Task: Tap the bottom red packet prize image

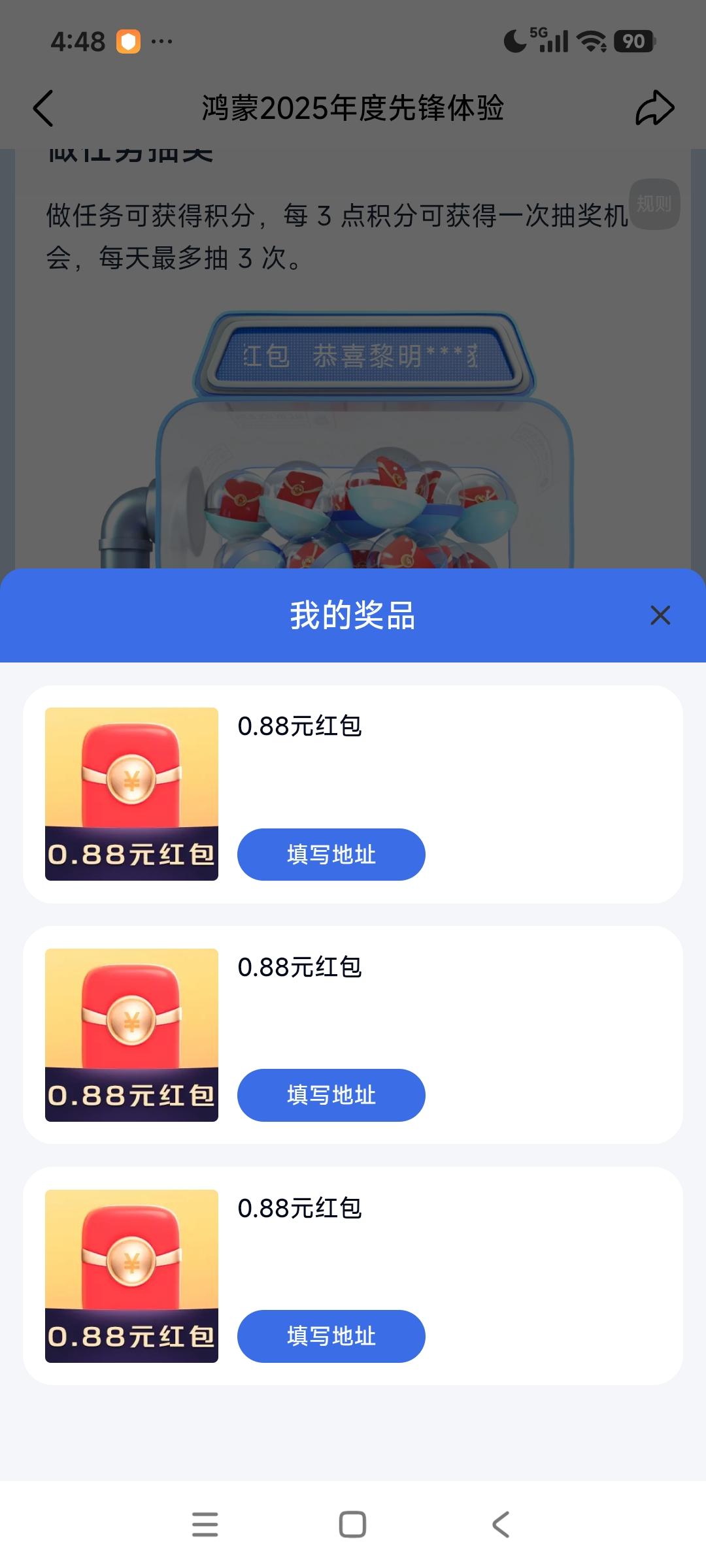Action: 131,1274
